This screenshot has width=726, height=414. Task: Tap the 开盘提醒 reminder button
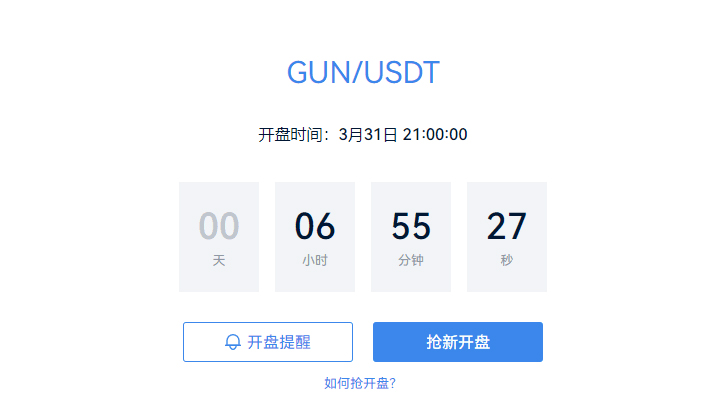pyautogui.click(x=268, y=342)
